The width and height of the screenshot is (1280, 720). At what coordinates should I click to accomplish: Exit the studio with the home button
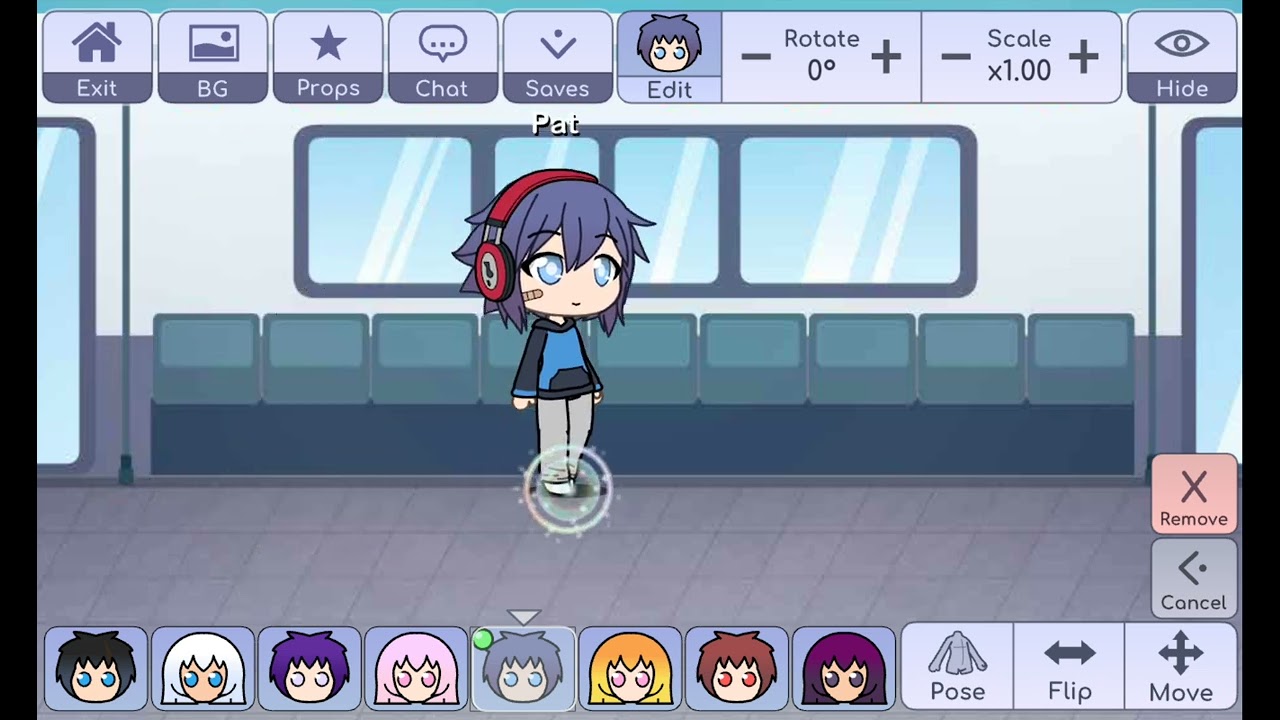coord(97,58)
